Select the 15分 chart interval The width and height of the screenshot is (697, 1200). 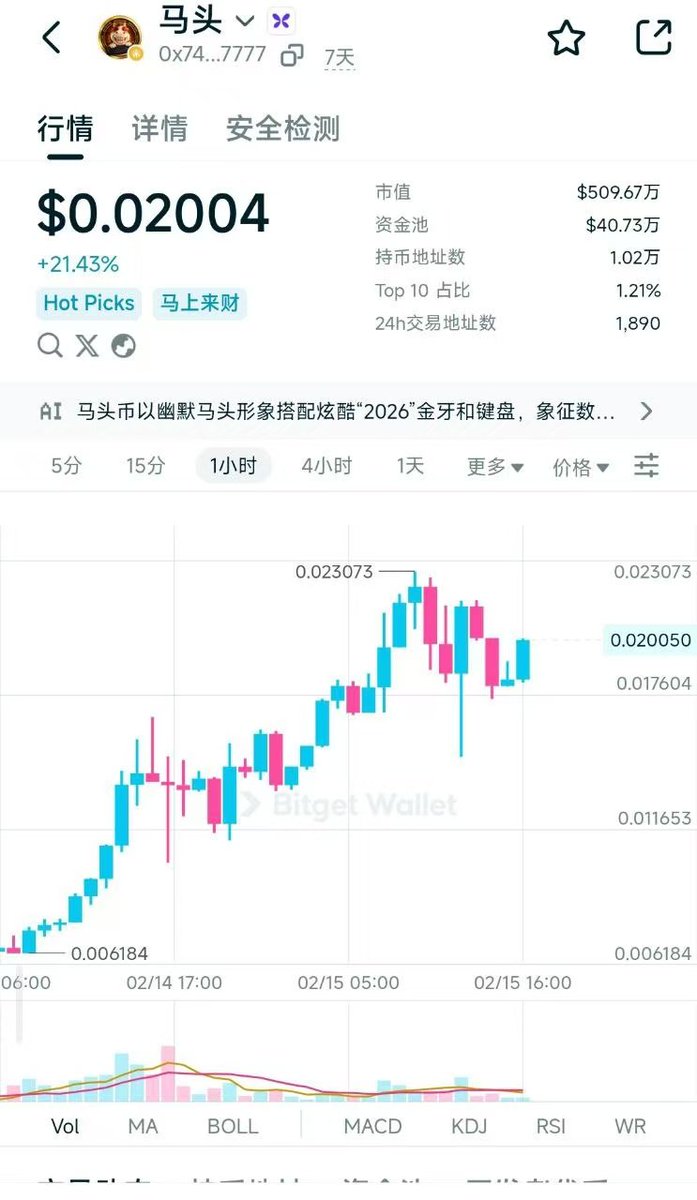point(146,466)
